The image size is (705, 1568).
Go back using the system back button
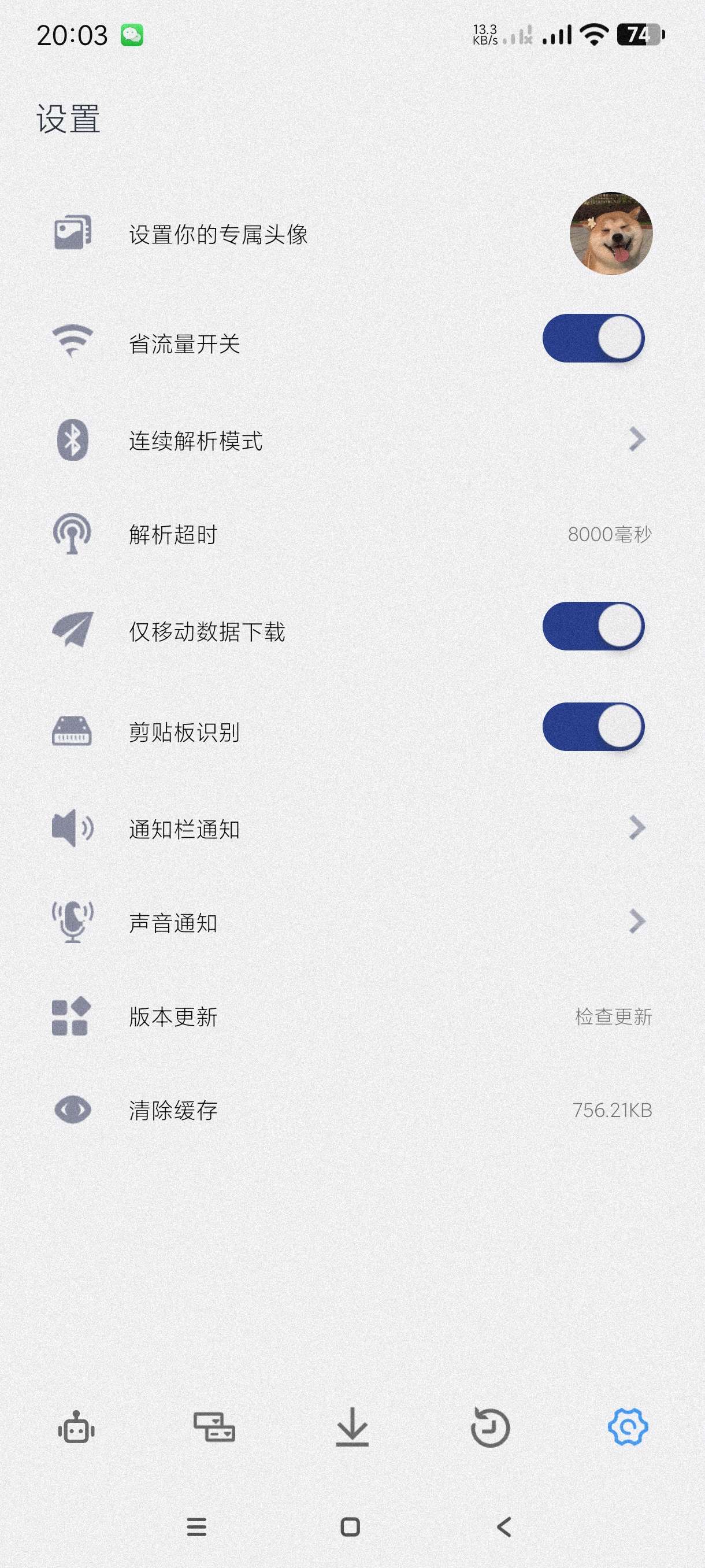tap(504, 1527)
